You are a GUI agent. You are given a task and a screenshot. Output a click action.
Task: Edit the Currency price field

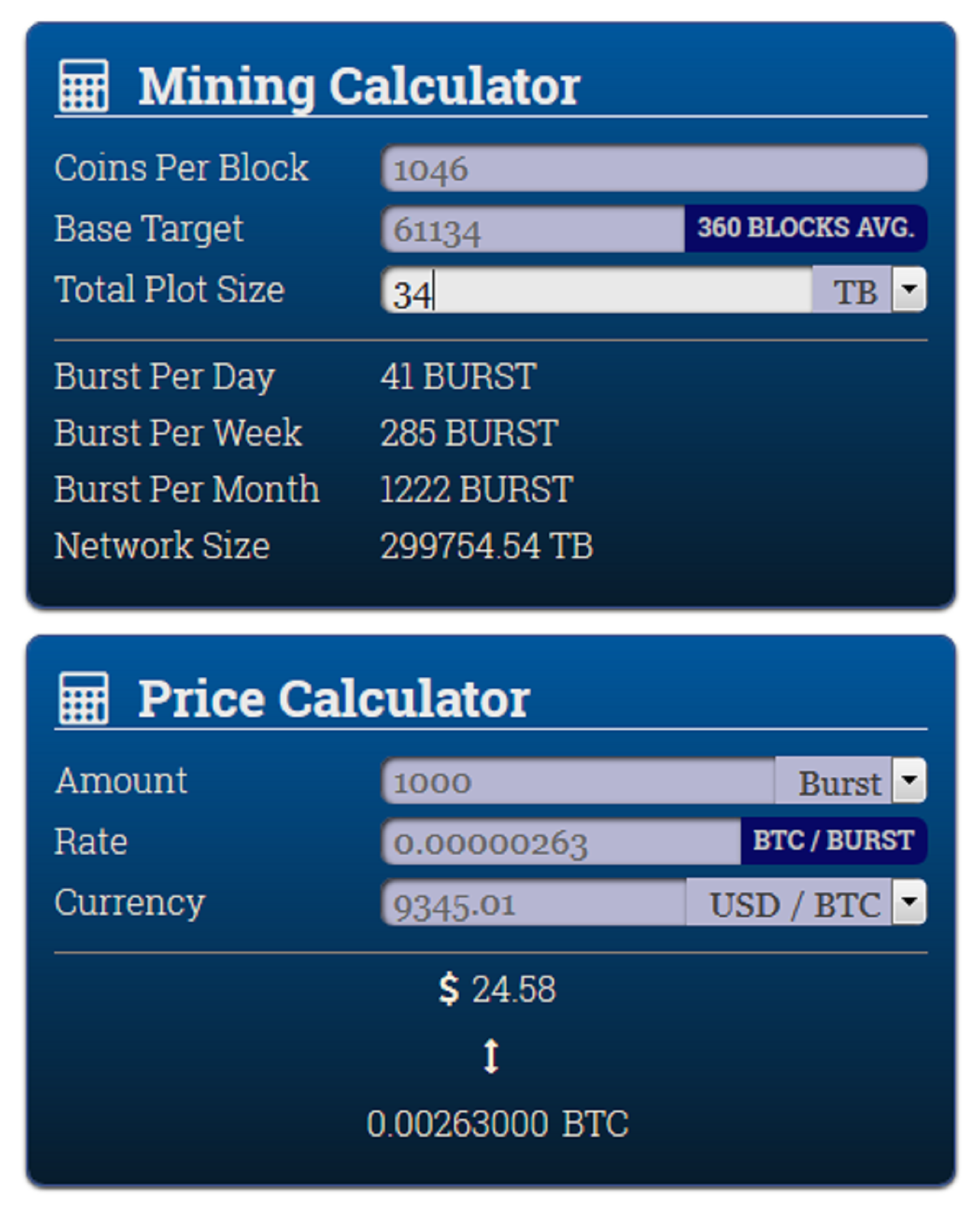[x=533, y=903]
